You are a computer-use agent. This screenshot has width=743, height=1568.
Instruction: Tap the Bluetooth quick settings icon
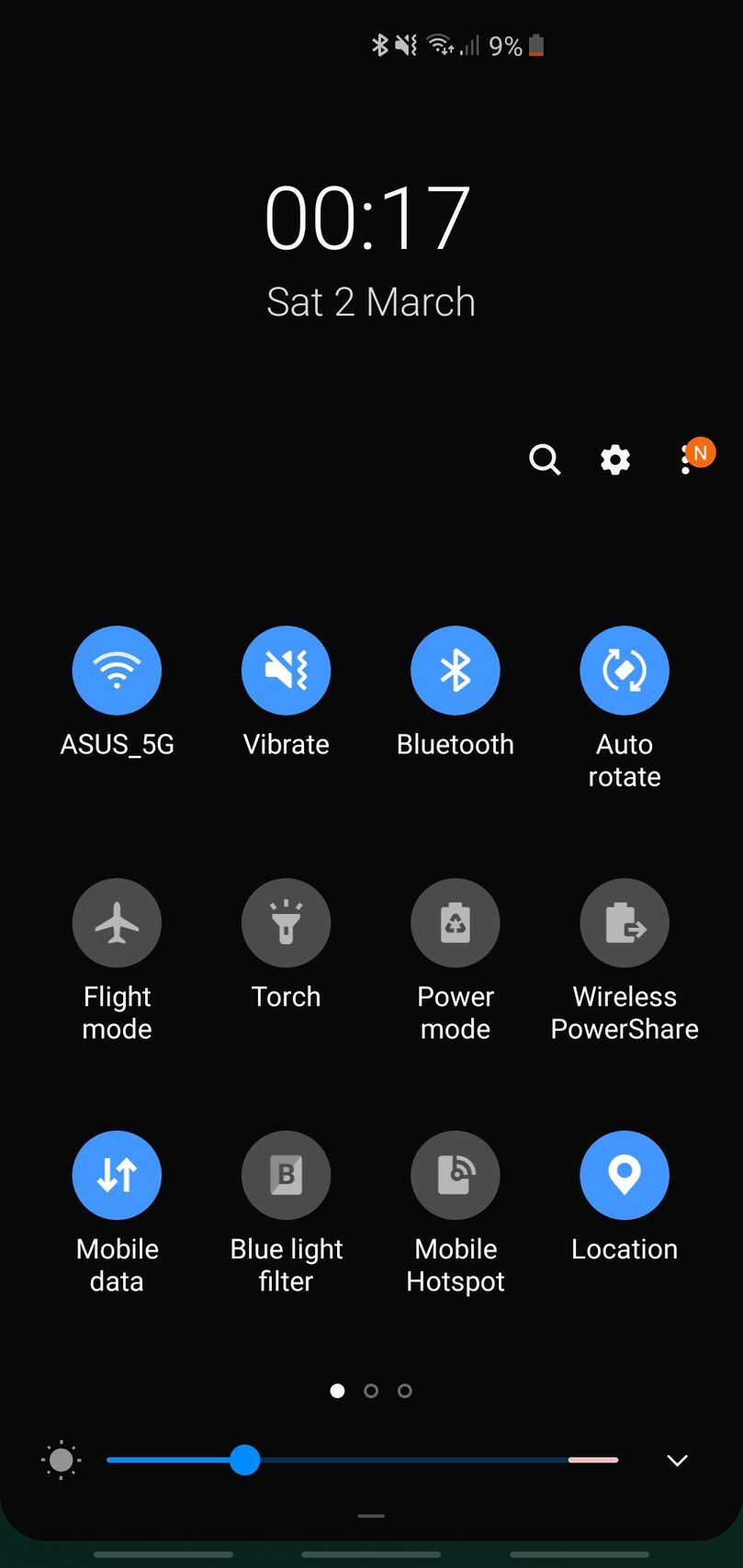point(455,670)
